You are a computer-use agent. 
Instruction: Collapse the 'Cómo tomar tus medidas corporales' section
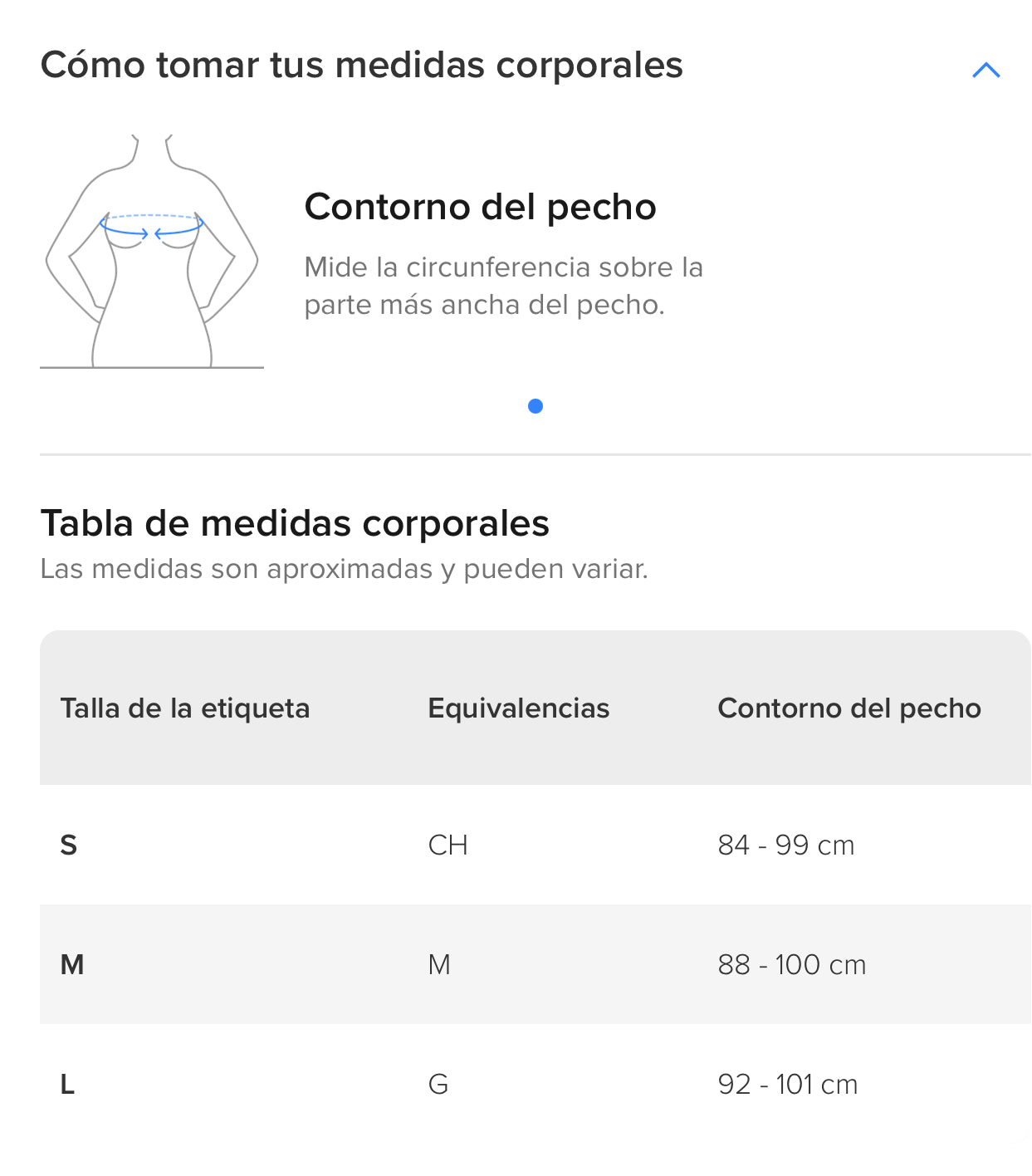986,71
